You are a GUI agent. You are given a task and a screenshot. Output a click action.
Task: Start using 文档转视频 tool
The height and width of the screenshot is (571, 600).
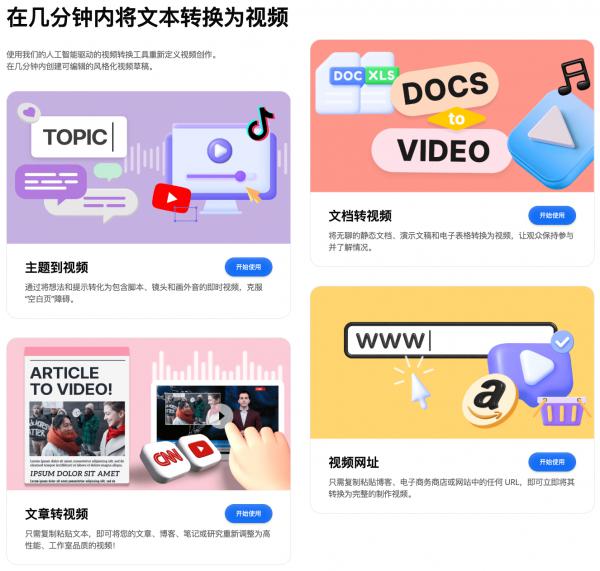tap(552, 215)
